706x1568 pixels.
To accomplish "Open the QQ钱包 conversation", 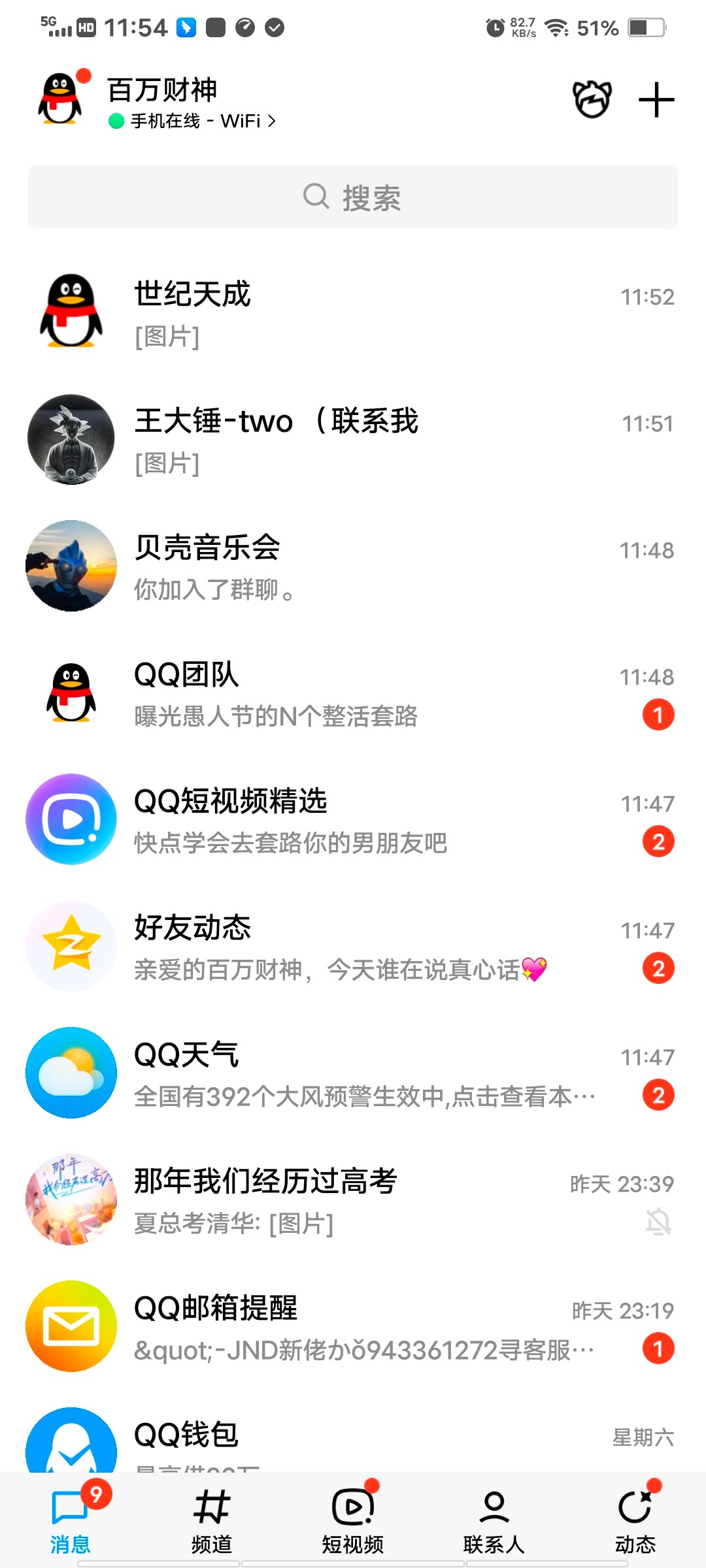I will (x=353, y=1444).
